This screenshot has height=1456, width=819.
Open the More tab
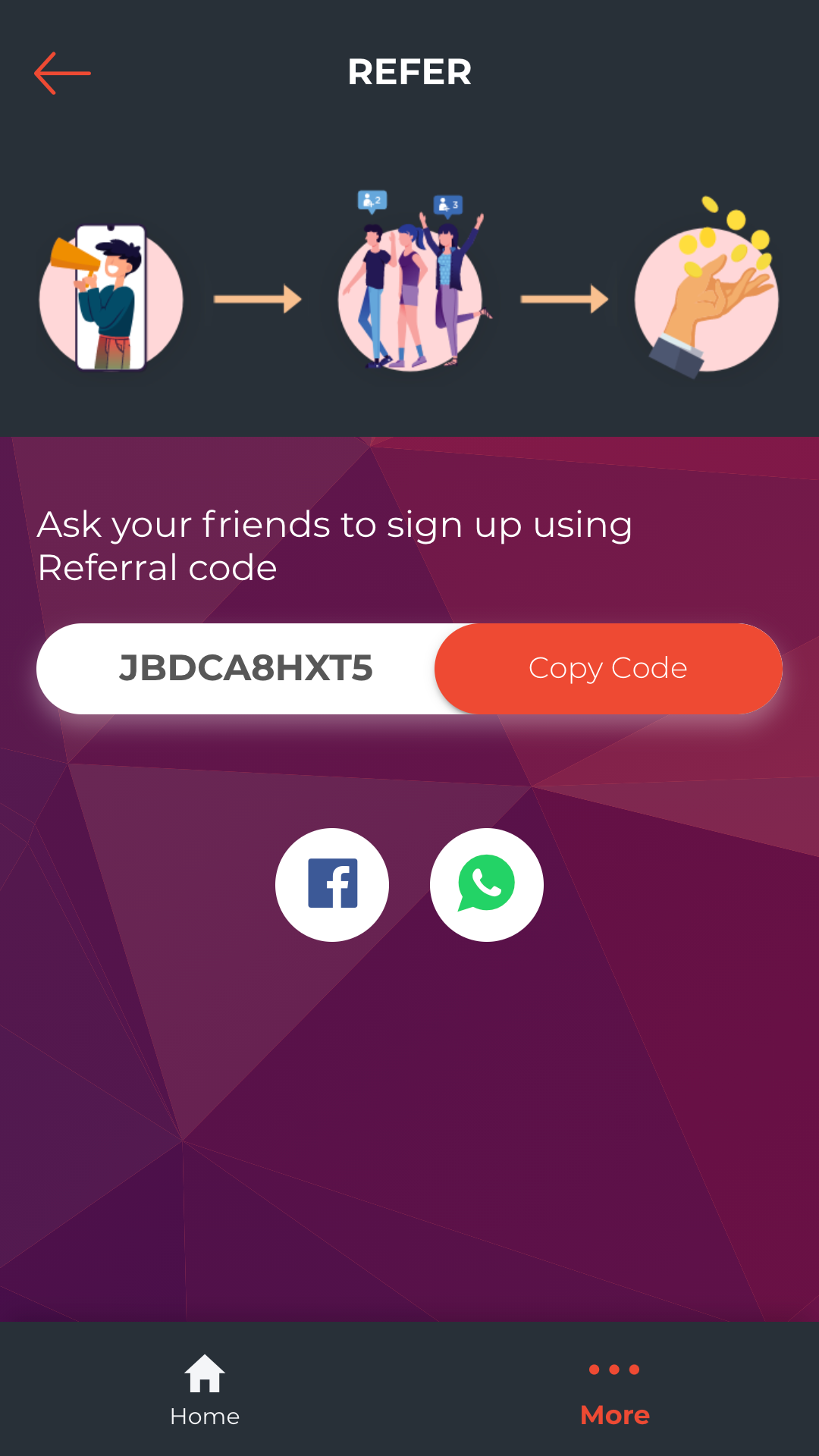(614, 1394)
